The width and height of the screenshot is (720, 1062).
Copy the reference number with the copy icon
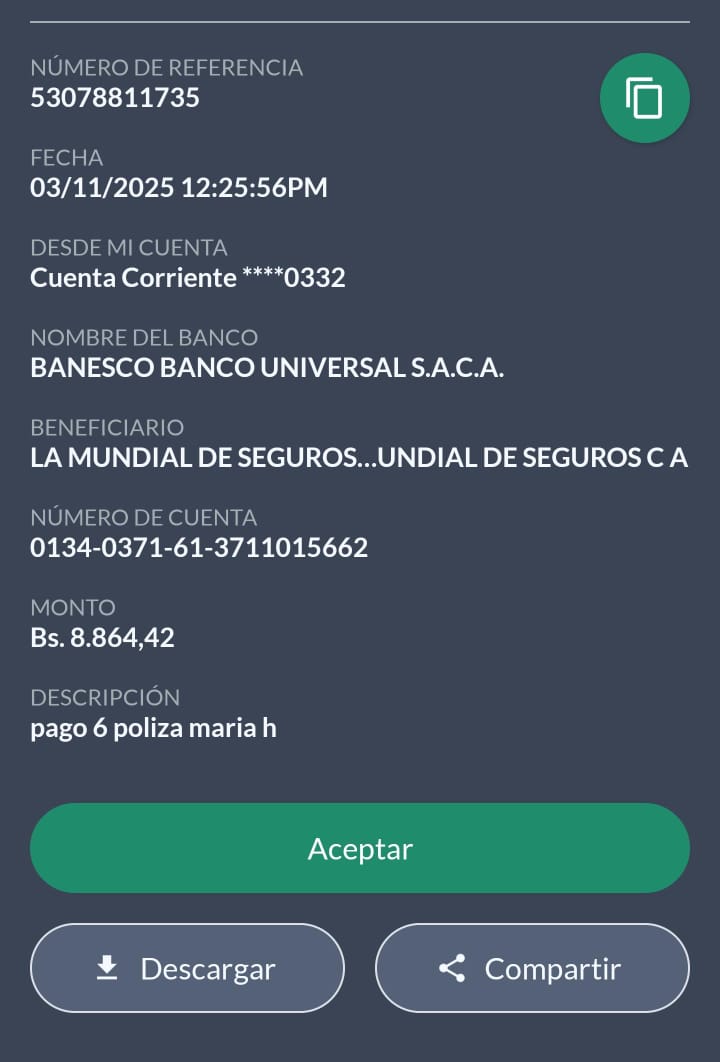pyautogui.click(x=644, y=98)
